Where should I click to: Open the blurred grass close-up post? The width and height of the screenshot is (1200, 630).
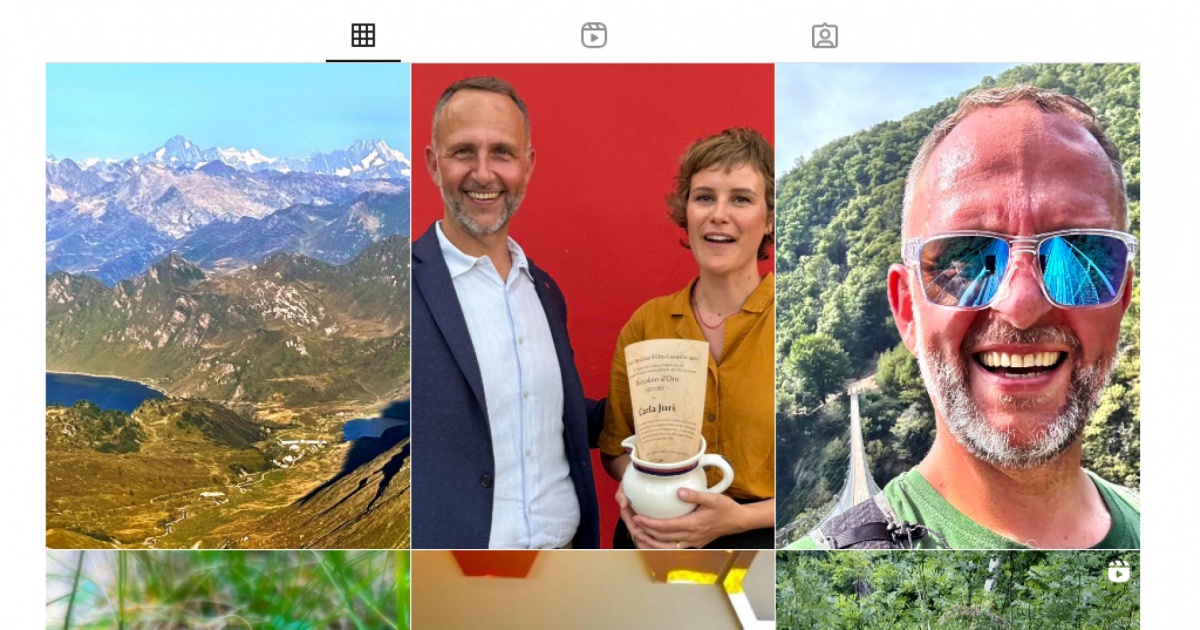tap(228, 590)
